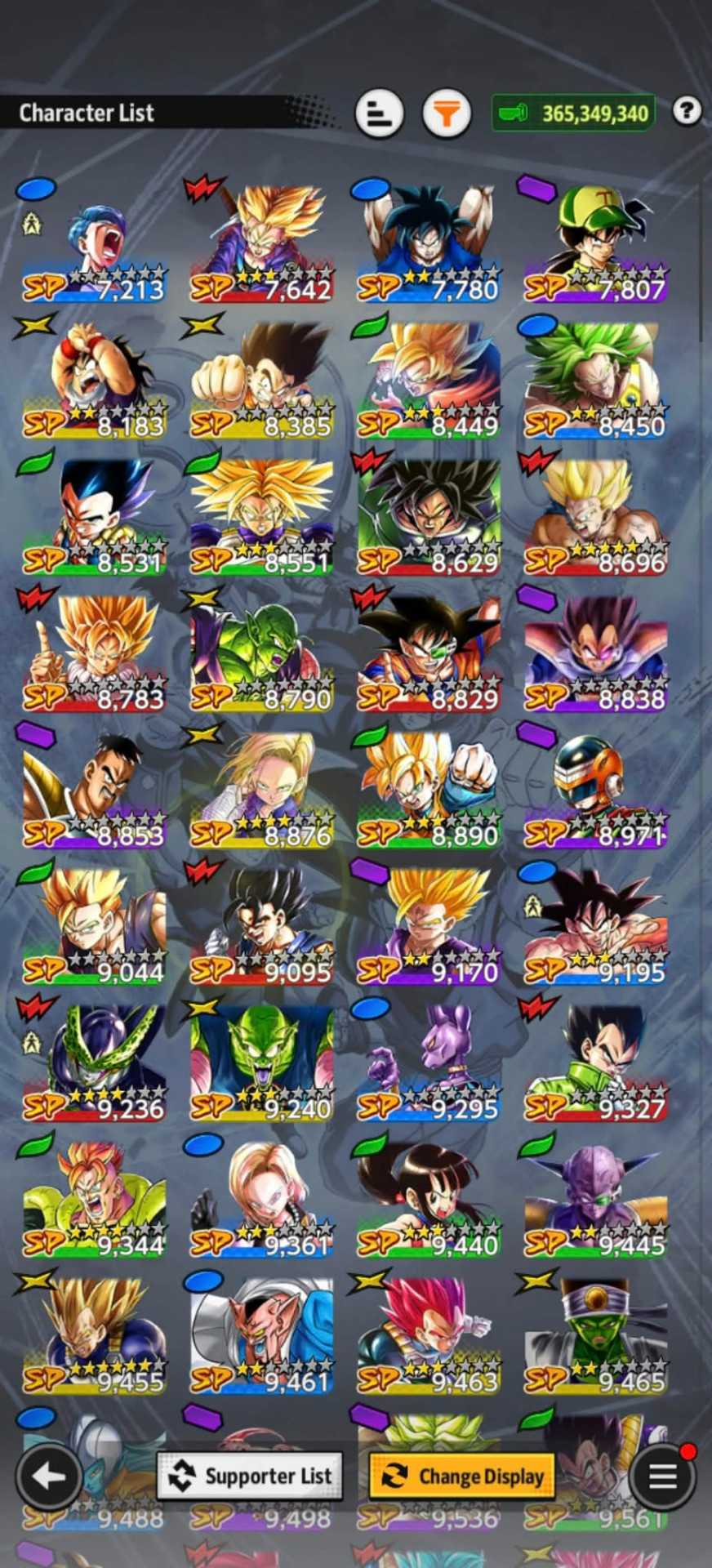Tap the Change Display button
712x1568 pixels.
(x=462, y=1476)
